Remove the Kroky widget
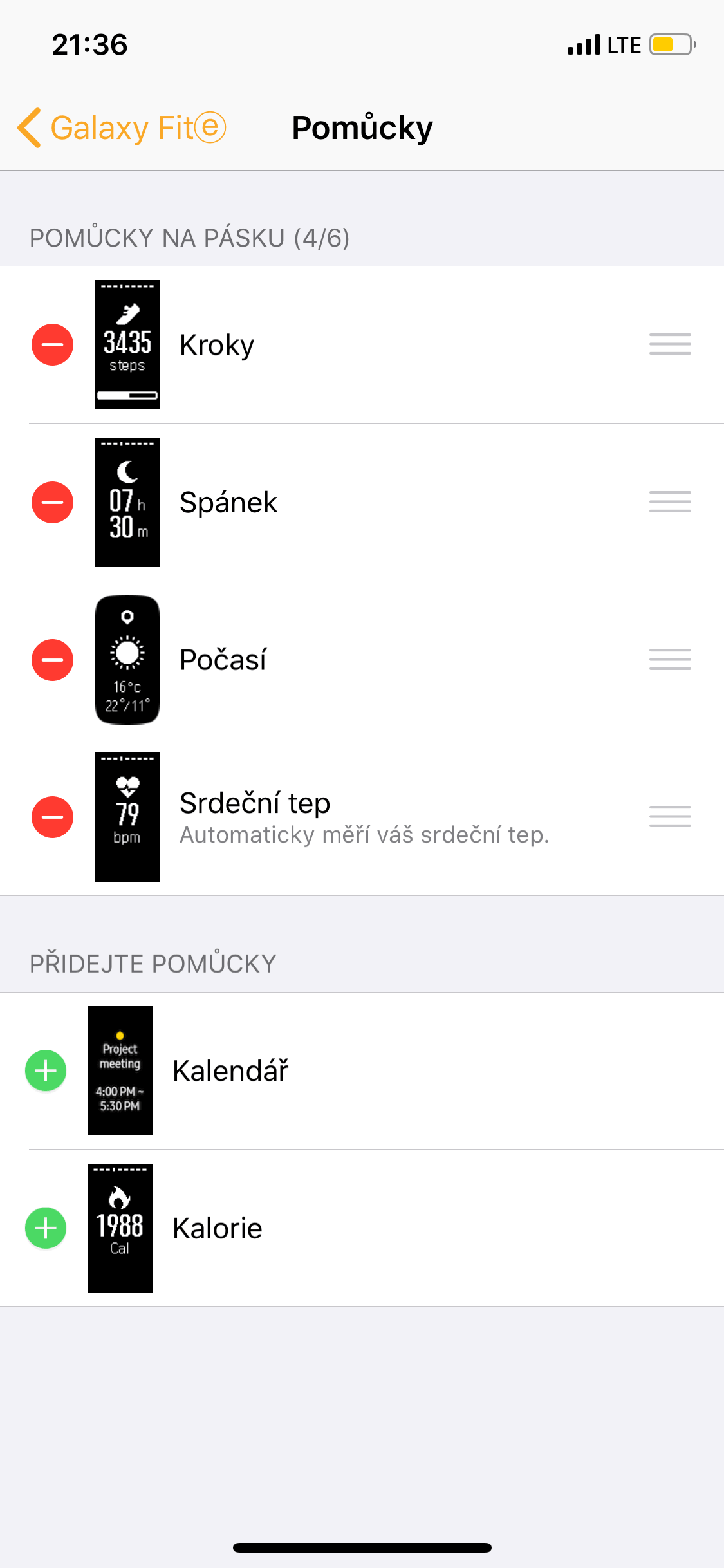Image resolution: width=724 pixels, height=1568 pixels. 52,344
